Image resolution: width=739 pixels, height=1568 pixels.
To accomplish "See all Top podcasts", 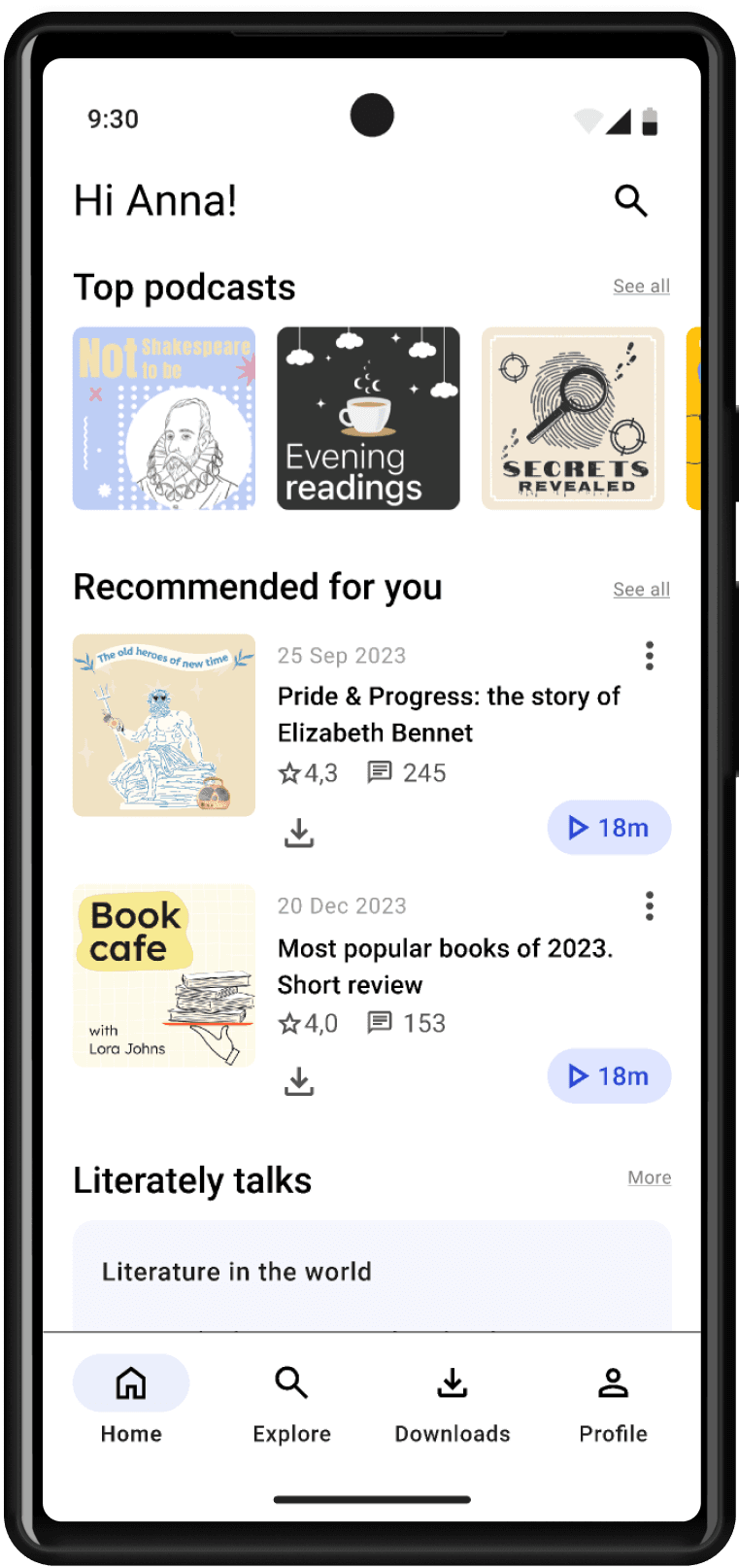I will 641,287.
